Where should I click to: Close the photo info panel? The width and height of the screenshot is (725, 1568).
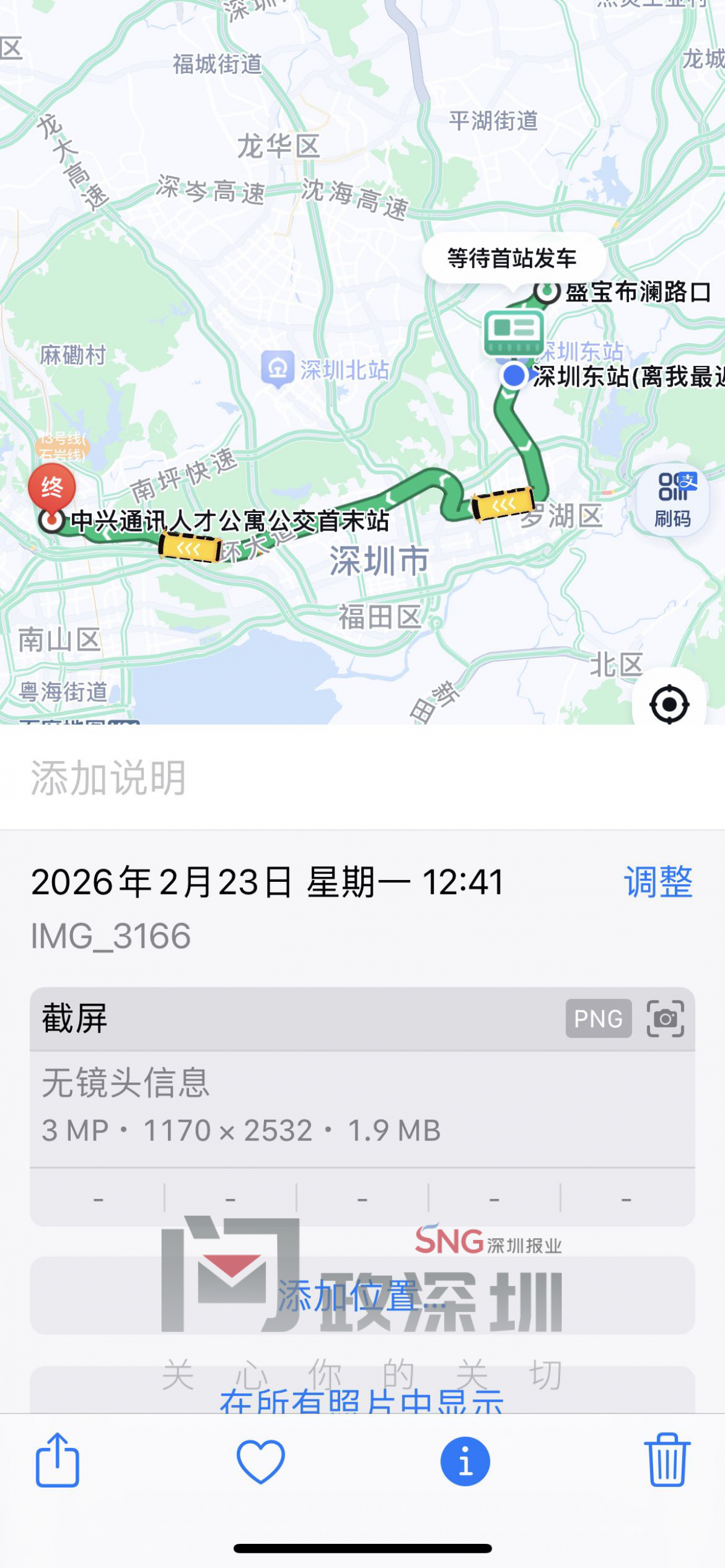click(465, 1462)
